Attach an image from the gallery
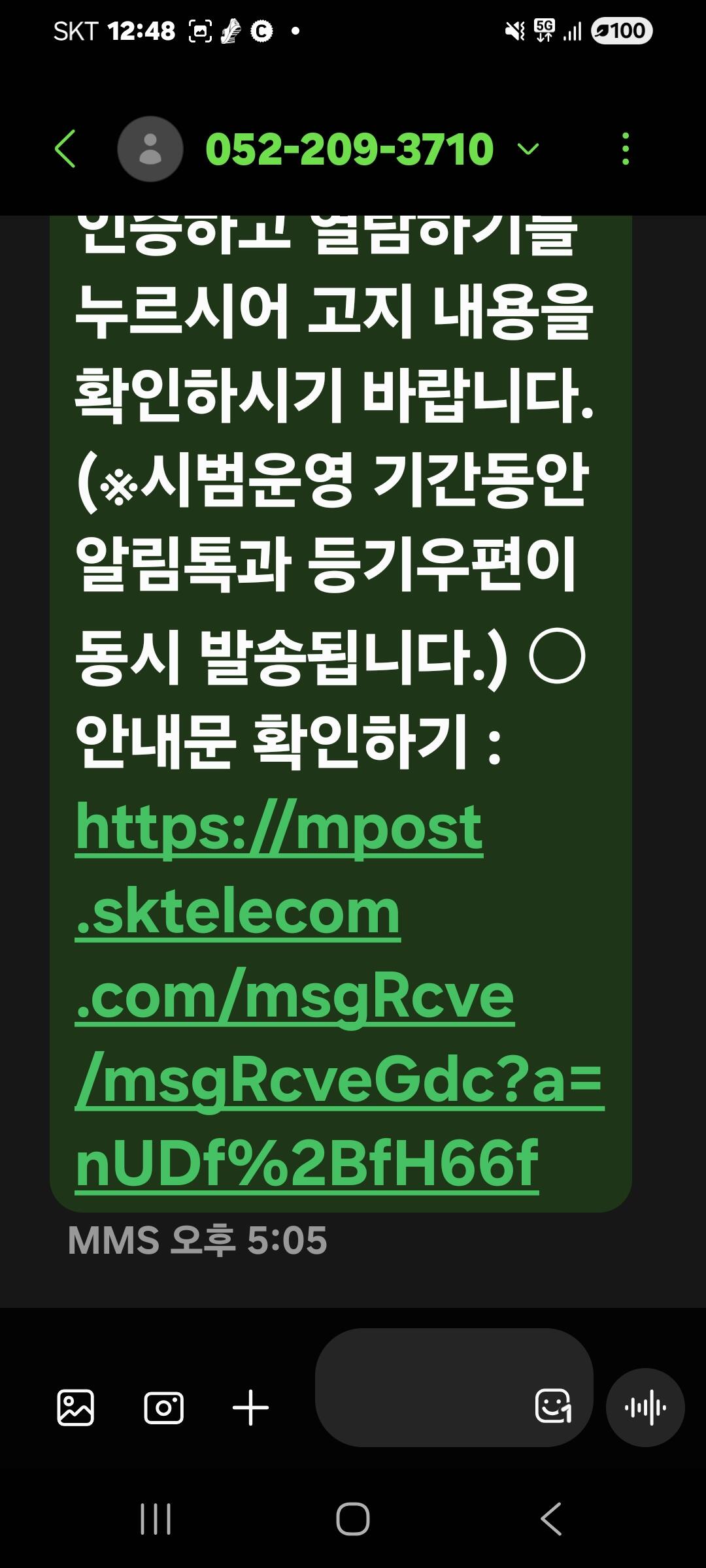Viewport: 706px width, 1568px height. pyautogui.click(x=76, y=1407)
